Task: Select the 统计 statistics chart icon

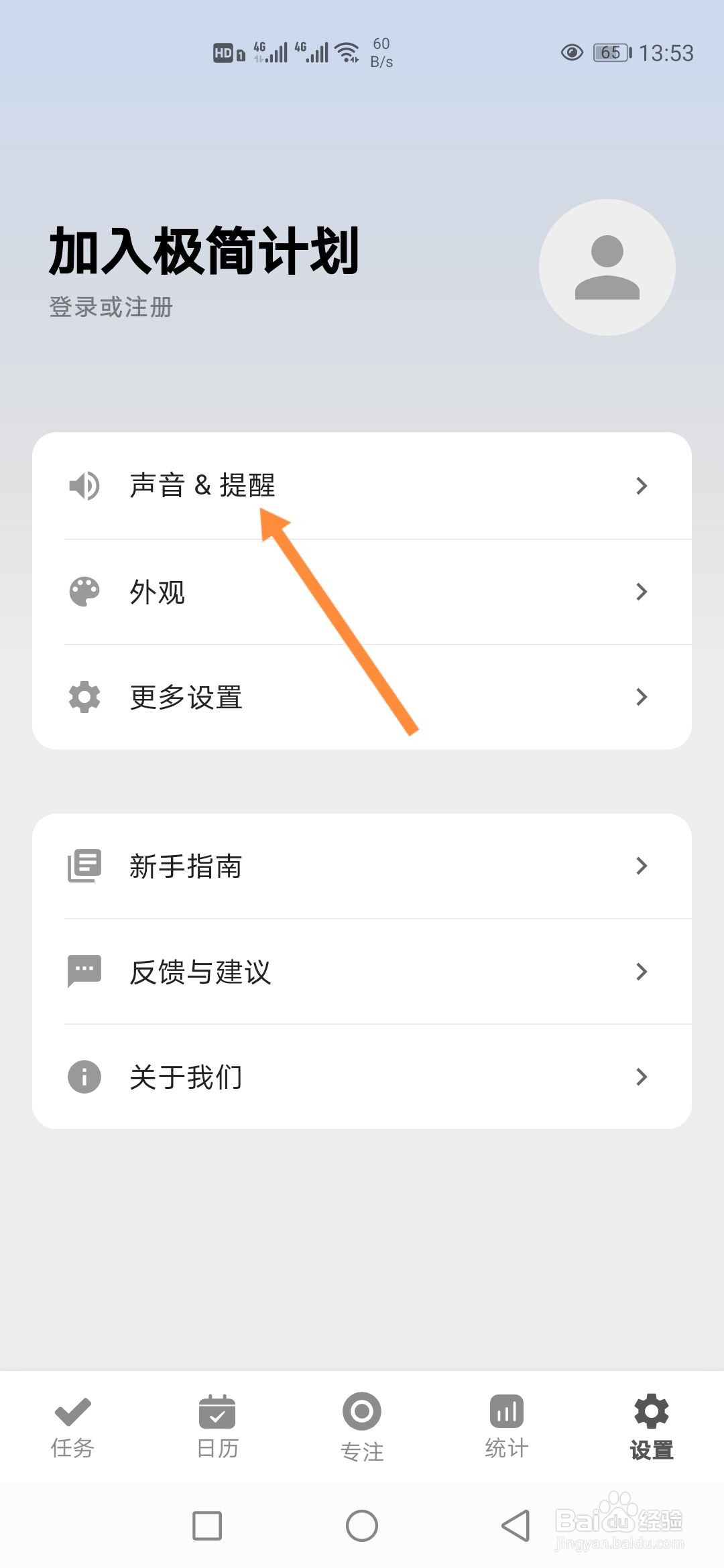Action: (x=507, y=1411)
